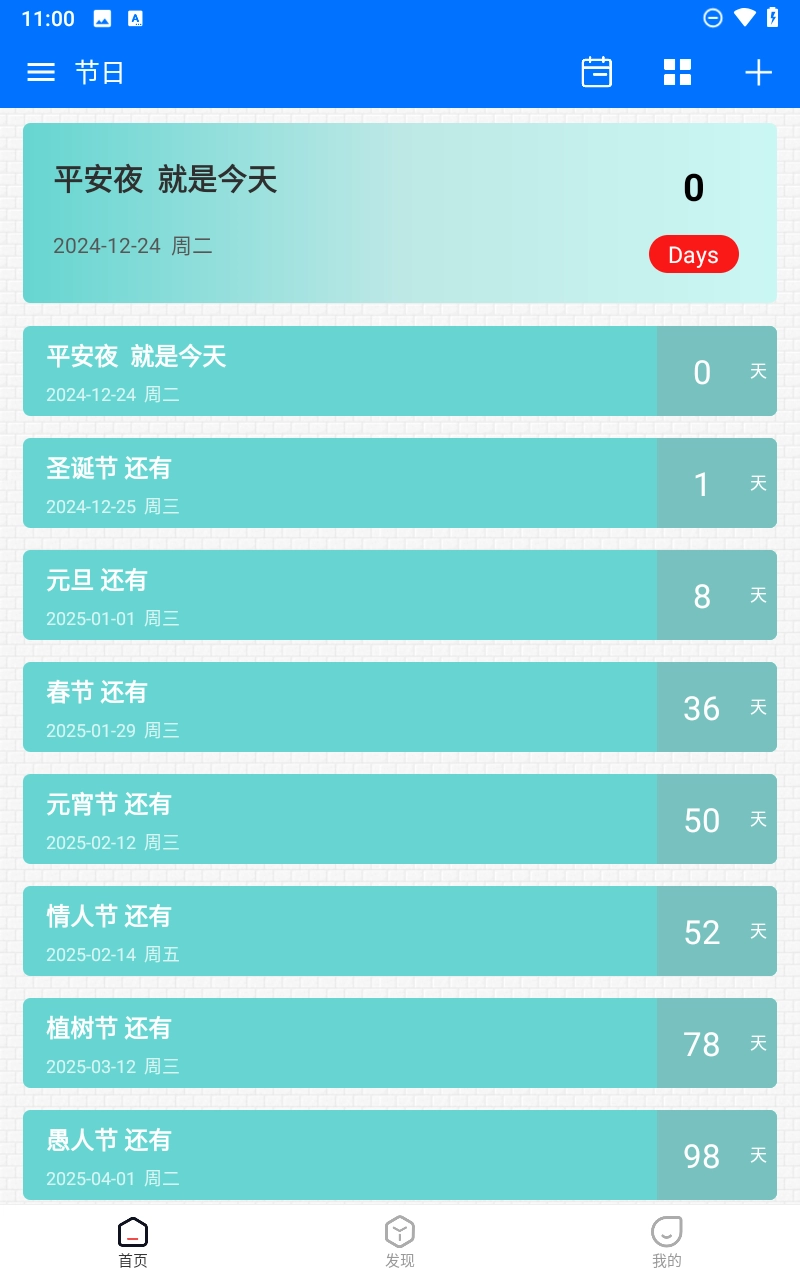This screenshot has height=1280, width=800.
Task: Tap the 情人节 list item
Action: pyautogui.click(x=400, y=931)
